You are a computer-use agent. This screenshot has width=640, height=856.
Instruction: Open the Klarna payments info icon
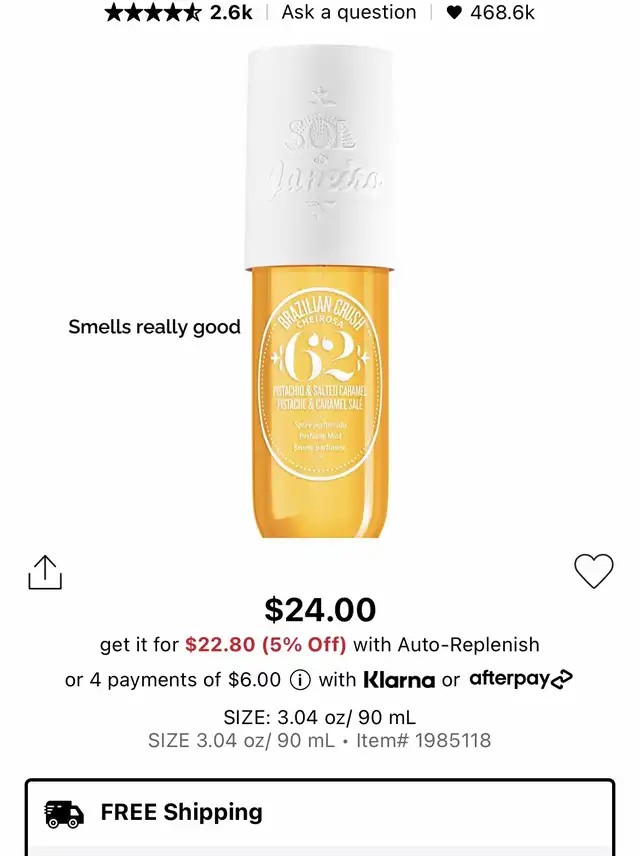point(300,680)
